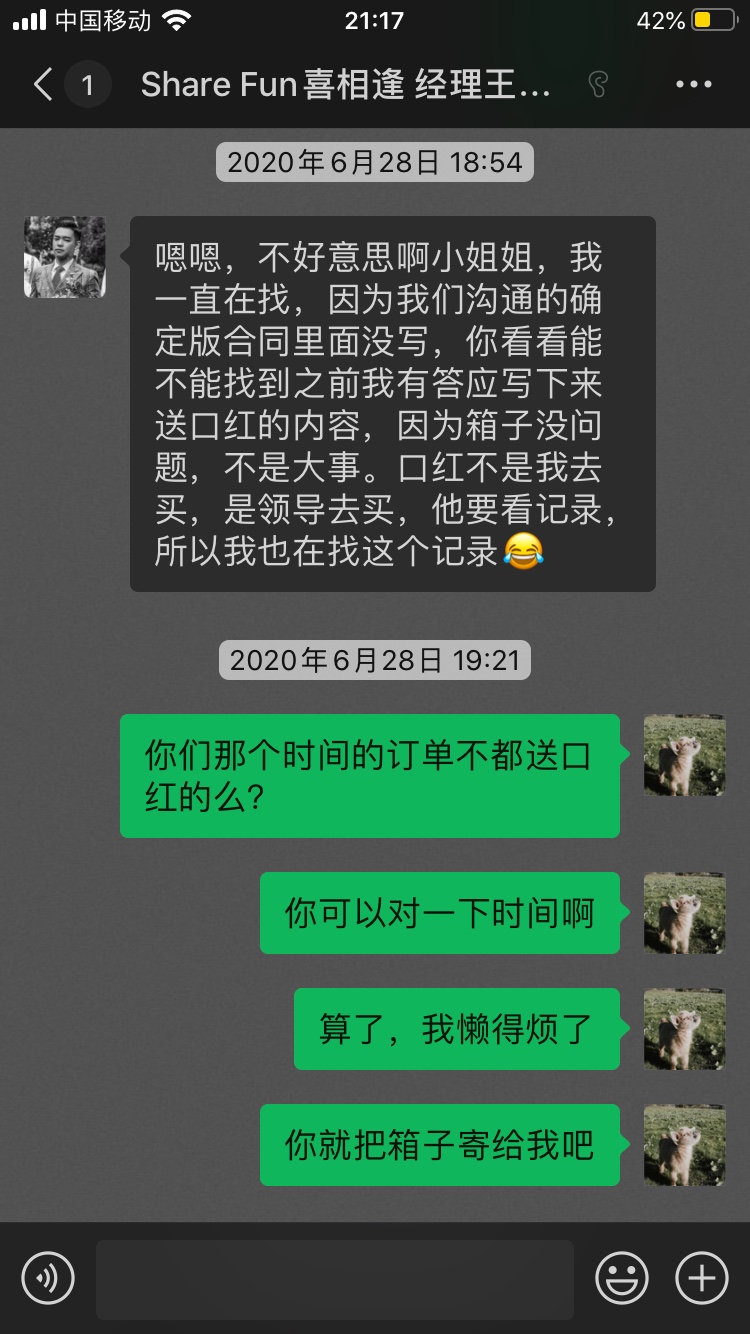
Task: Open the manager's profile avatar
Action: [x=65, y=257]
